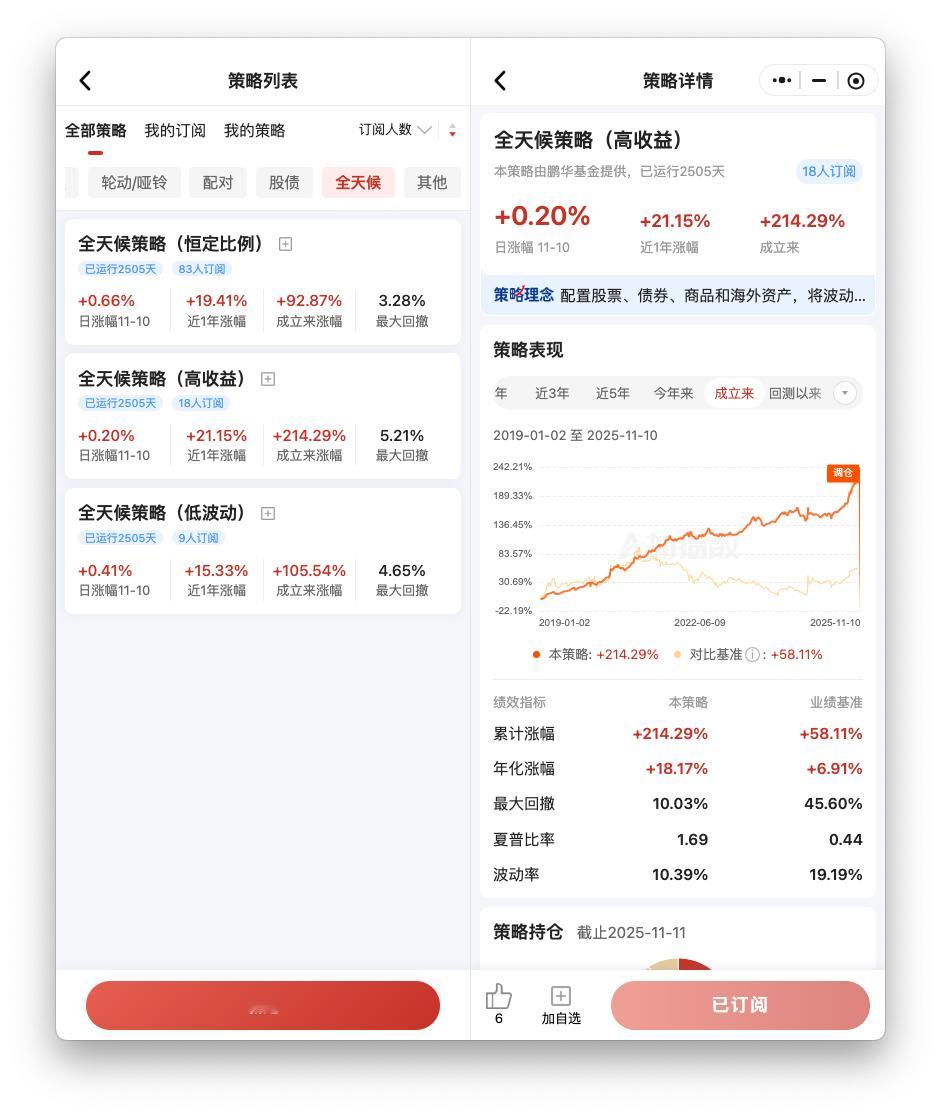Open the chart period extra-options chevron
The height and width of the screenshot is (1114, 941).
click(845, 393)
